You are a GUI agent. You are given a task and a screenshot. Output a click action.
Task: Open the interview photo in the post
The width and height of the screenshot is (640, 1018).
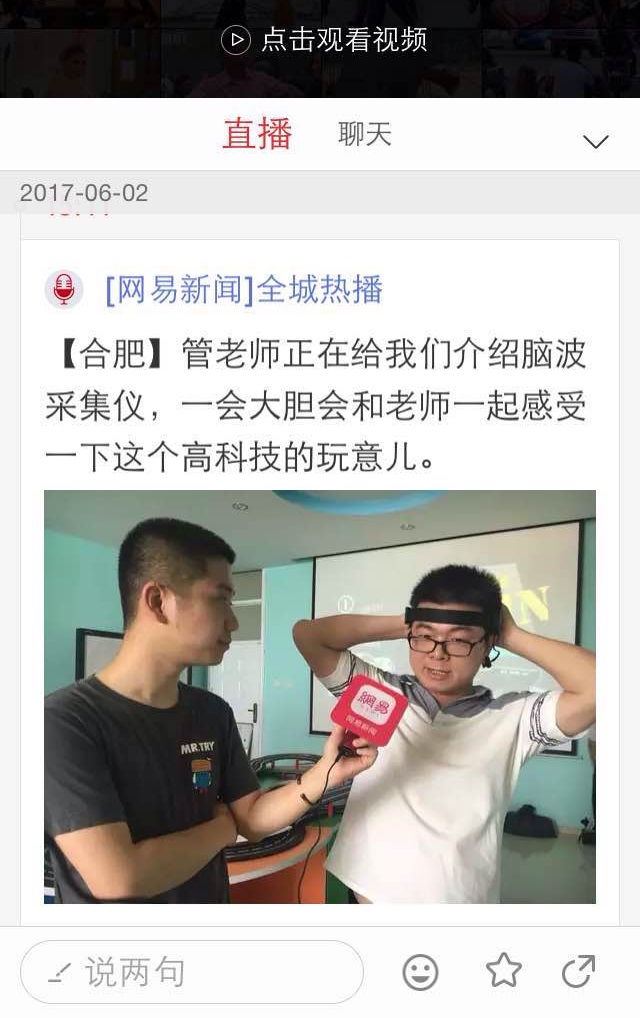320,696
